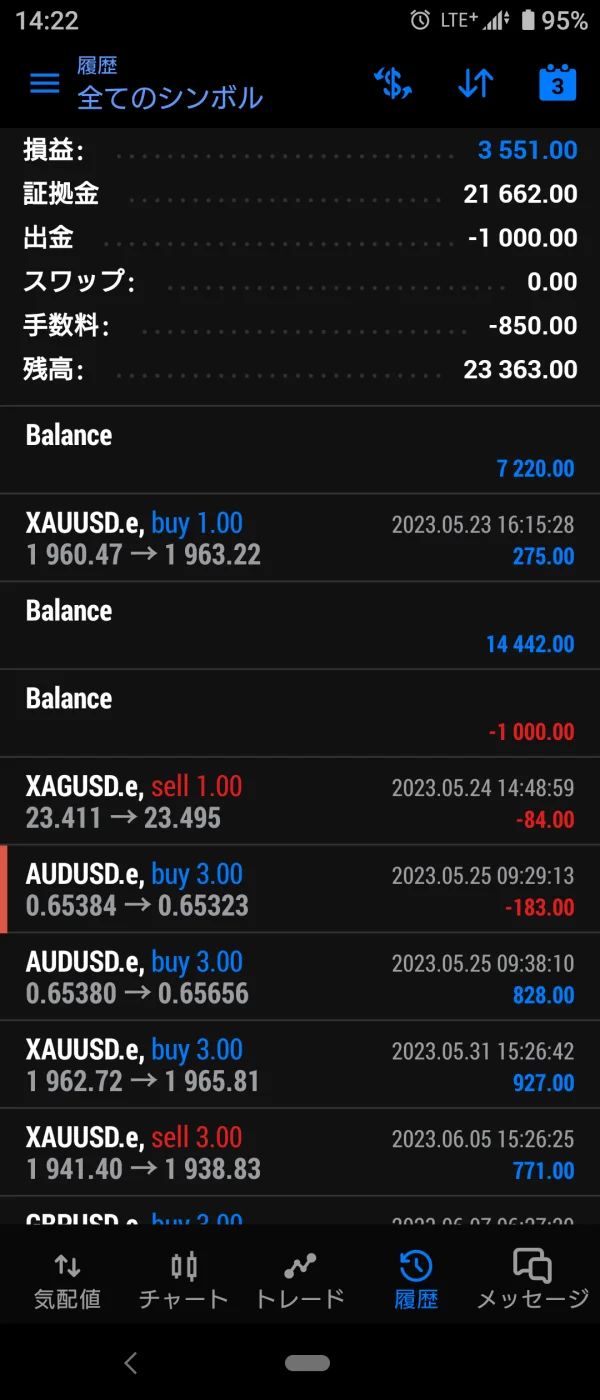Open the hamburger drawer menu

(45, 83)
